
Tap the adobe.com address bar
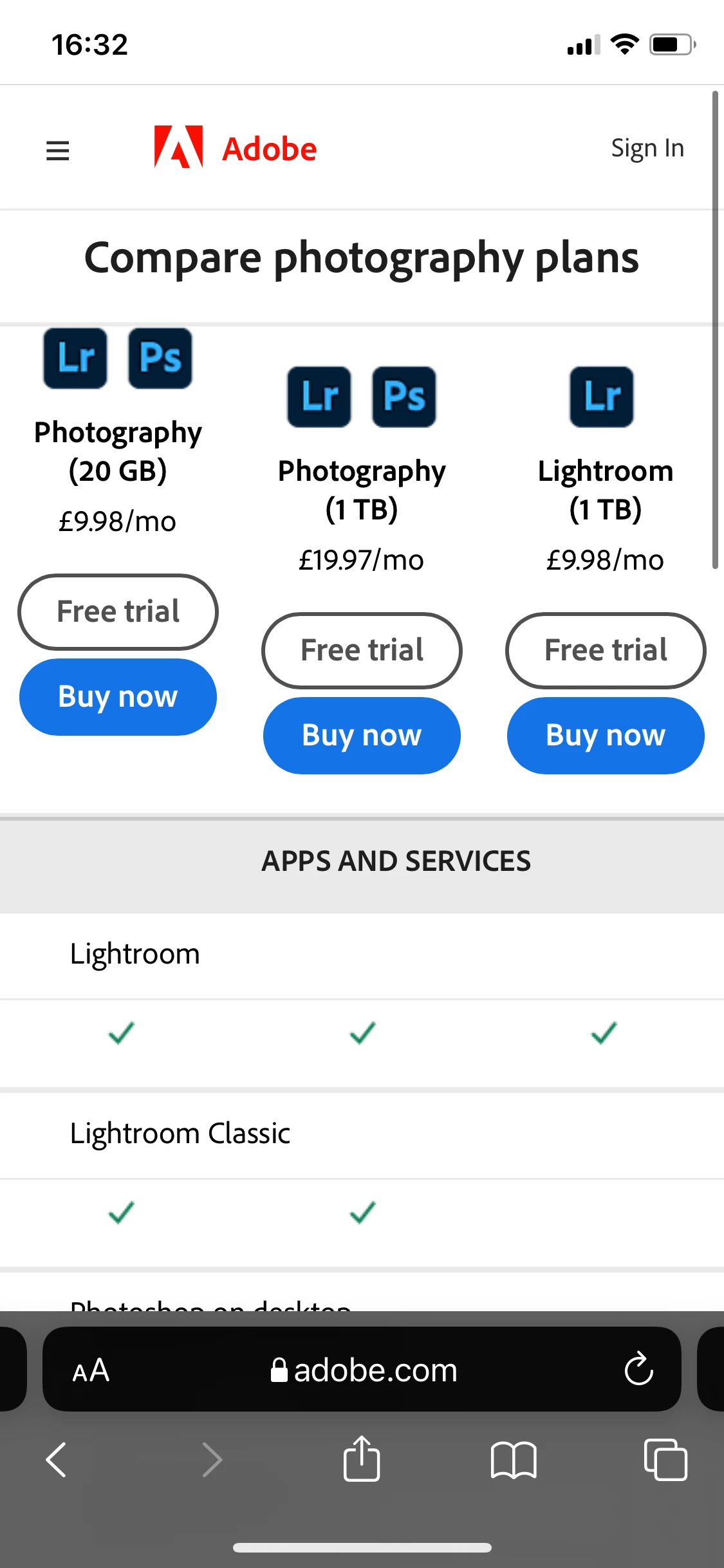click(364, 1370)
